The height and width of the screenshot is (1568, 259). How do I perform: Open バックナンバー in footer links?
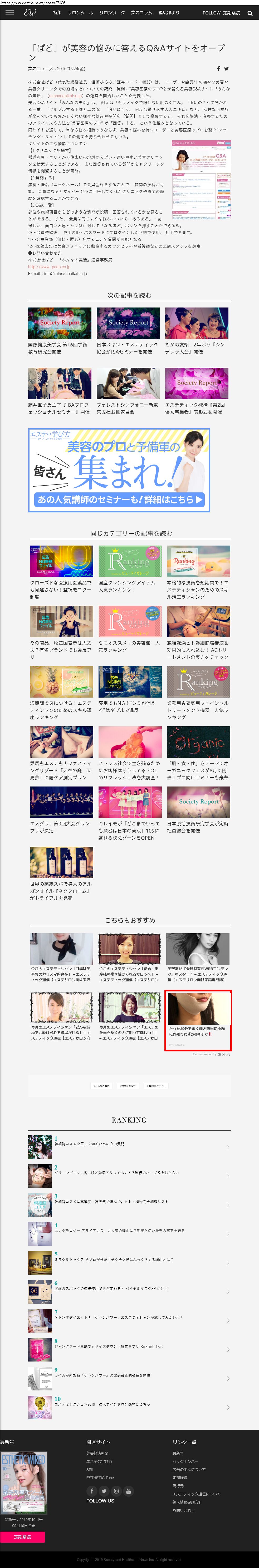(x=185, y=1461)
